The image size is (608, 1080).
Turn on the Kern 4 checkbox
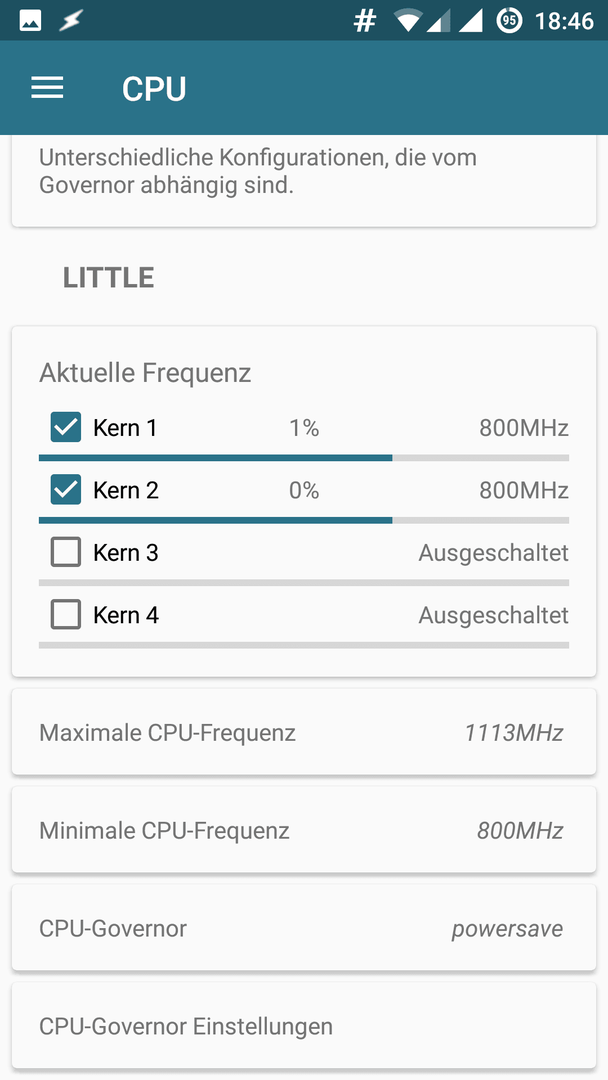tap(66, 614)
